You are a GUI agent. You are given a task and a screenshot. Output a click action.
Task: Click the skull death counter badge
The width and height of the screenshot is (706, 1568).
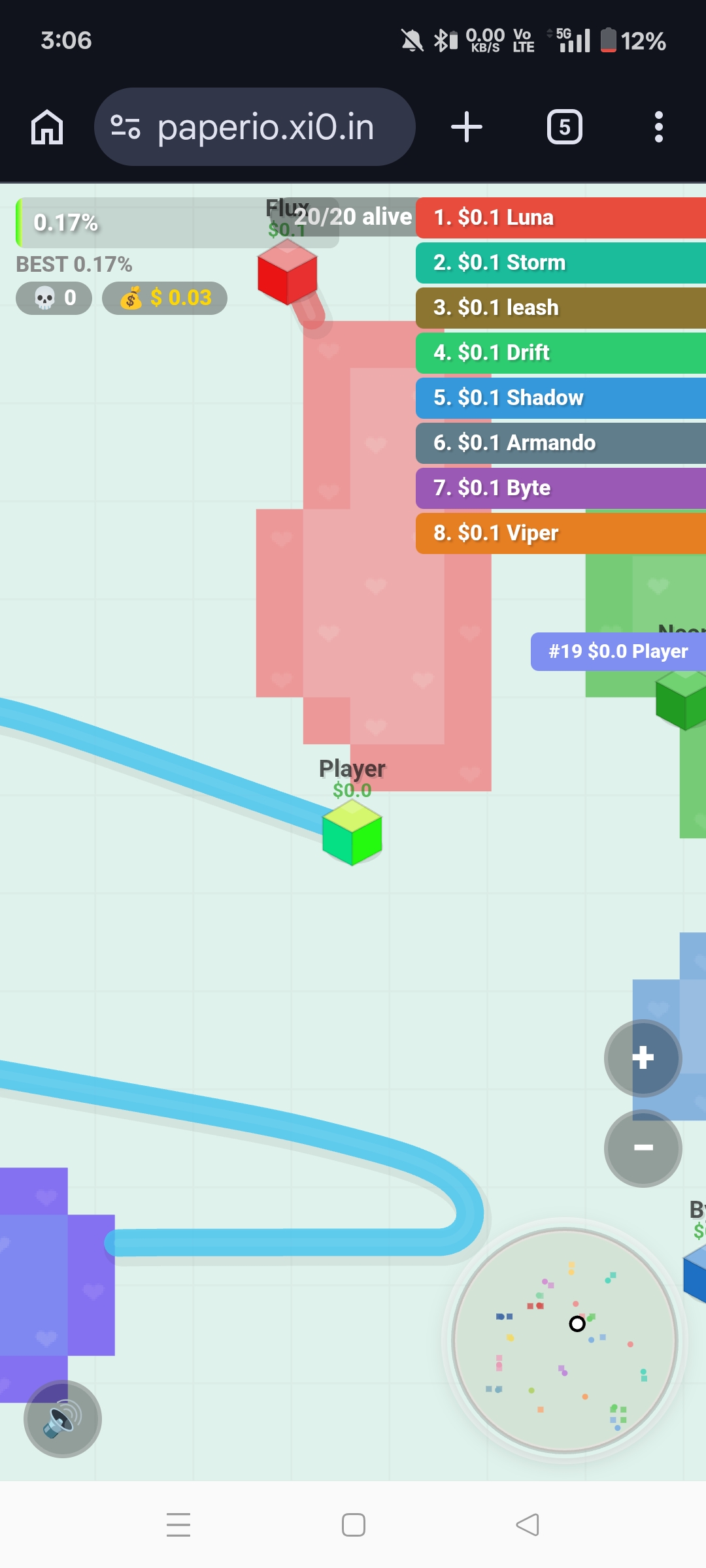click(54, 298)
